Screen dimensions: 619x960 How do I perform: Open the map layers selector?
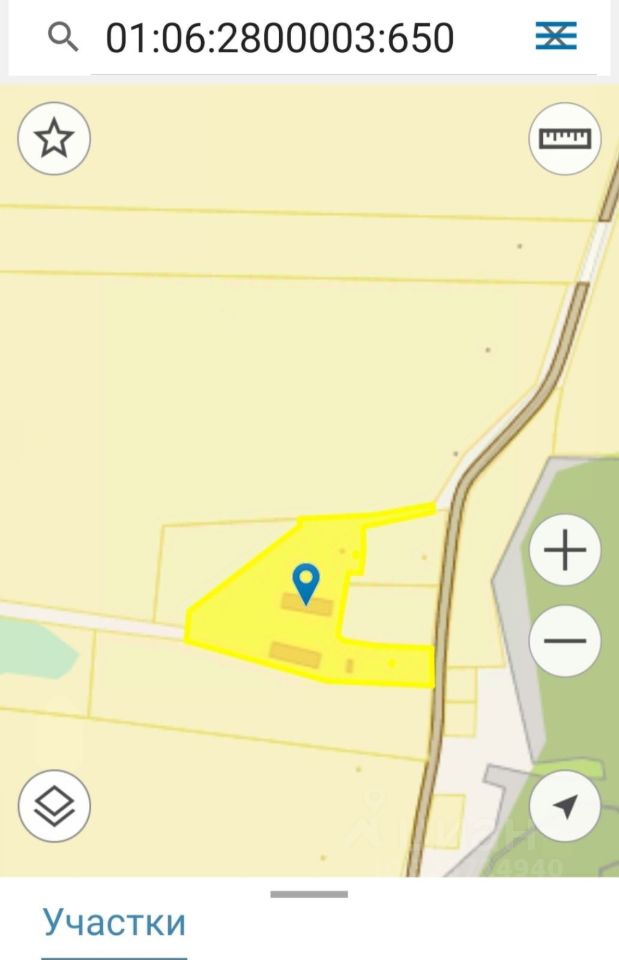(x=54, y=806)
